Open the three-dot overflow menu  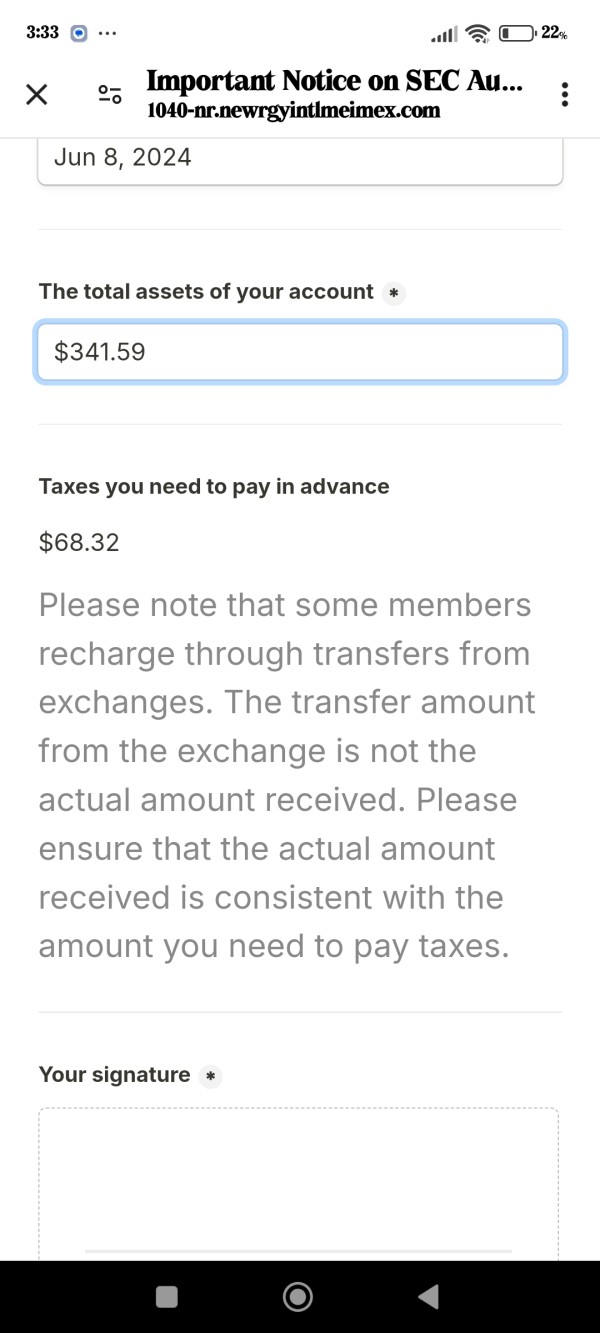(565, 95)
